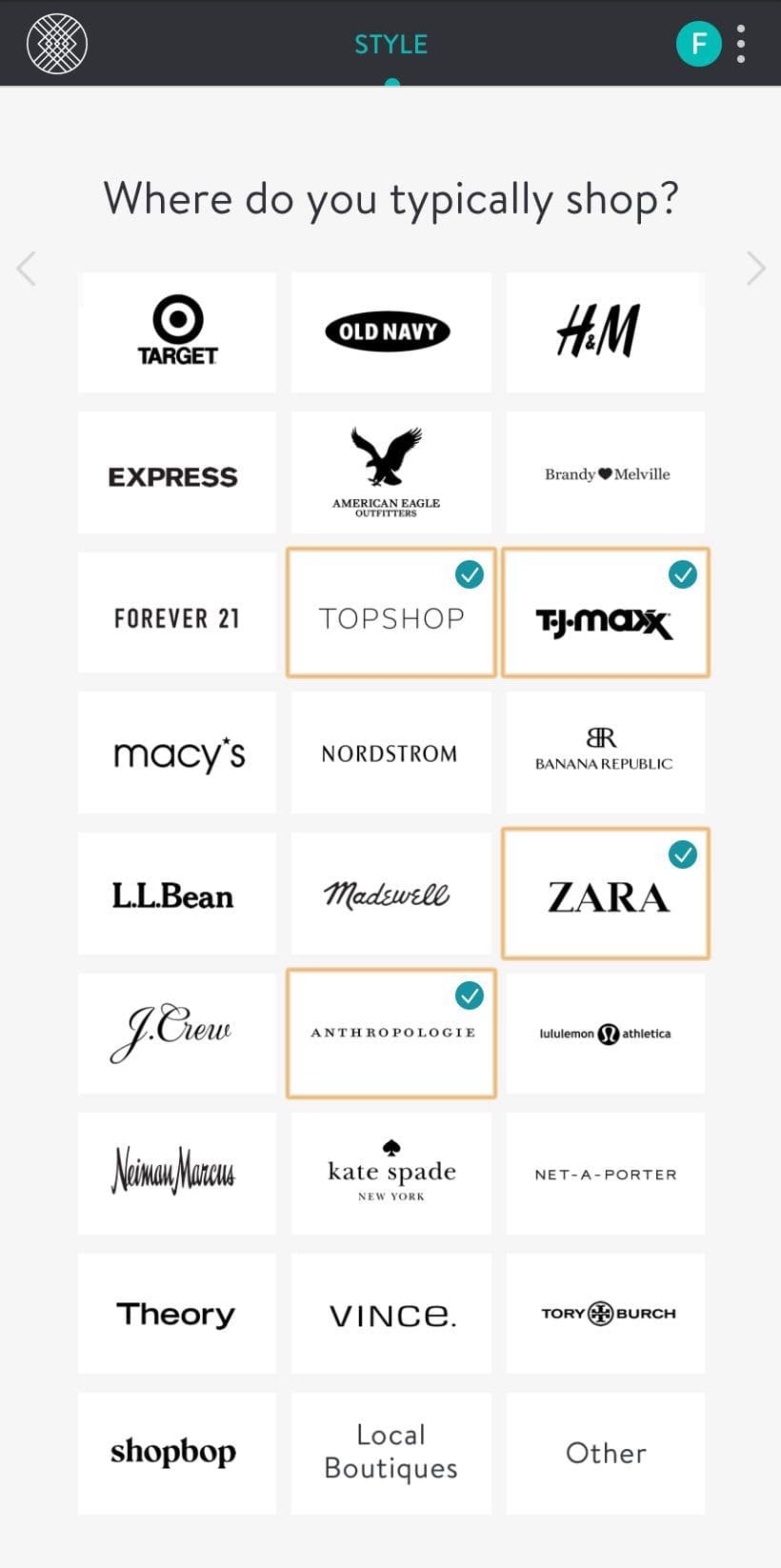Pick Forever 21 as a store

[177, 613]
